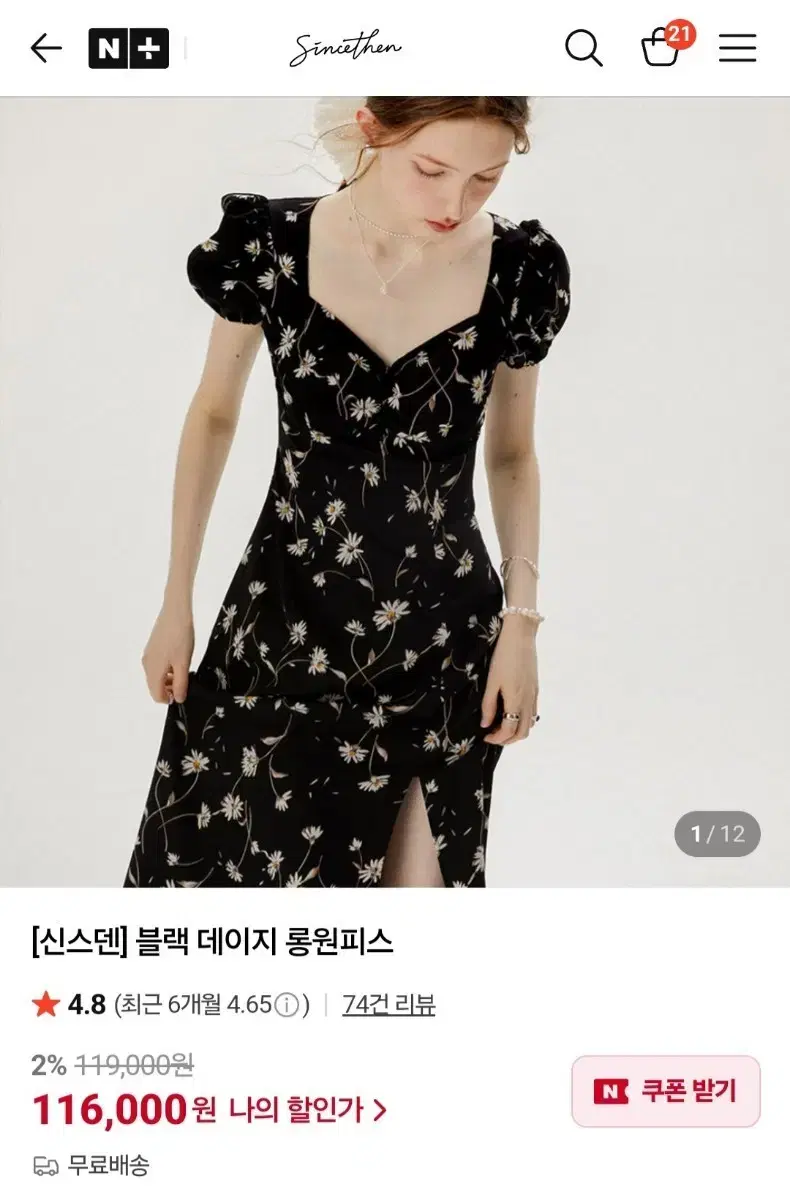Tap the back arrow icon

[45, 48]
